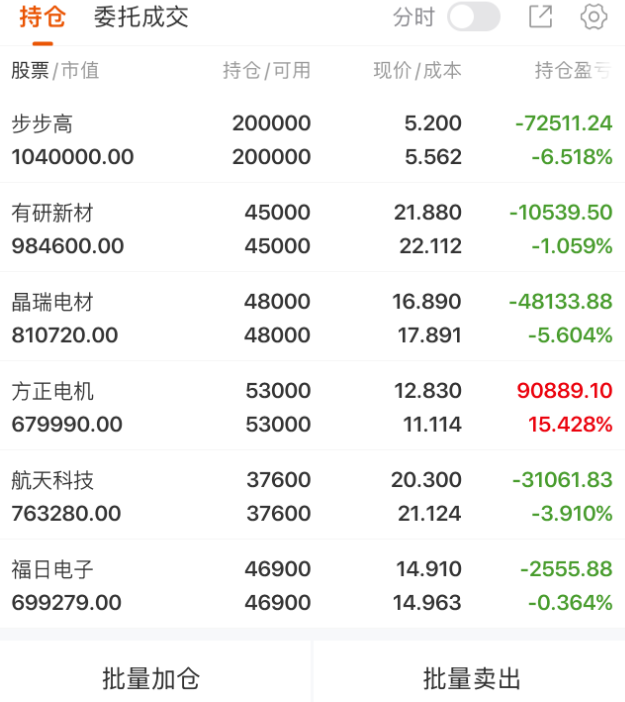This screenshot has height=702, width=625.
Task: Tap the 批量加仓 button
Action: 152,679
